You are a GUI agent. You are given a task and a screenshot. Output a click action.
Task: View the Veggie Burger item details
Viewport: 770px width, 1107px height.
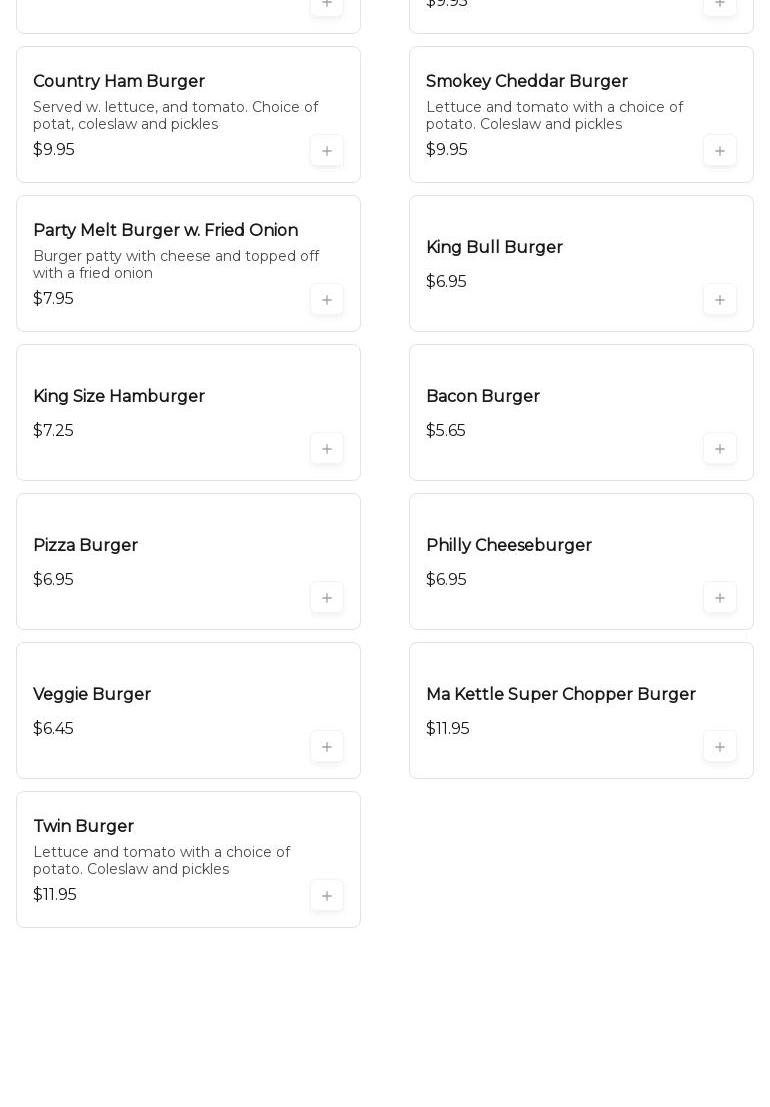tap(150, 704)
